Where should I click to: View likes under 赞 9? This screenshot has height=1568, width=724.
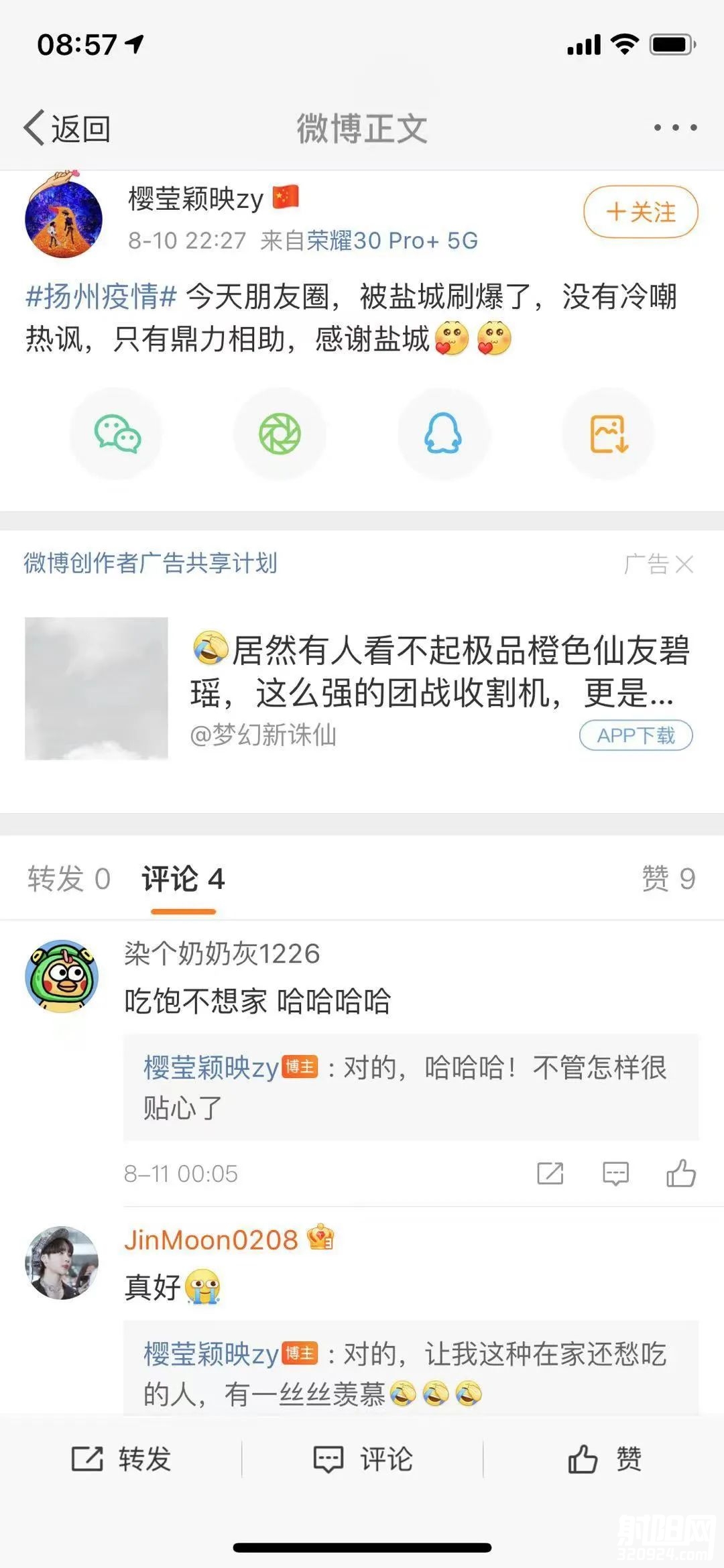coord(668,878)
